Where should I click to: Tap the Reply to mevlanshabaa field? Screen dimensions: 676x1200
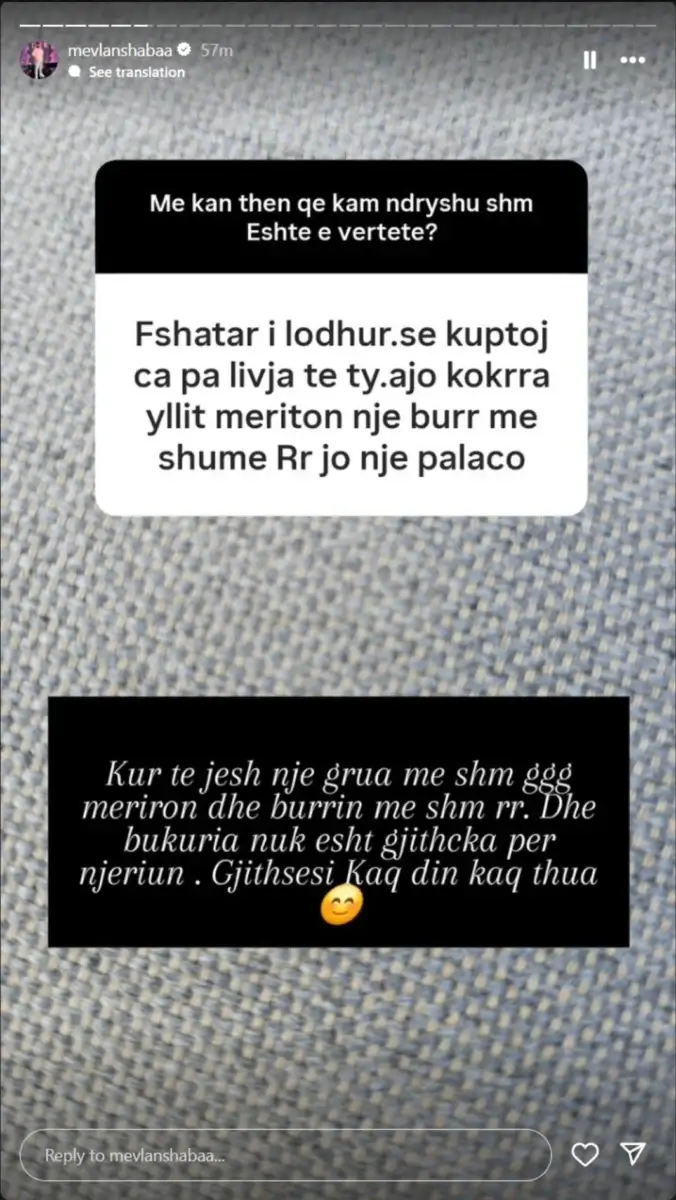(285, 1155)
